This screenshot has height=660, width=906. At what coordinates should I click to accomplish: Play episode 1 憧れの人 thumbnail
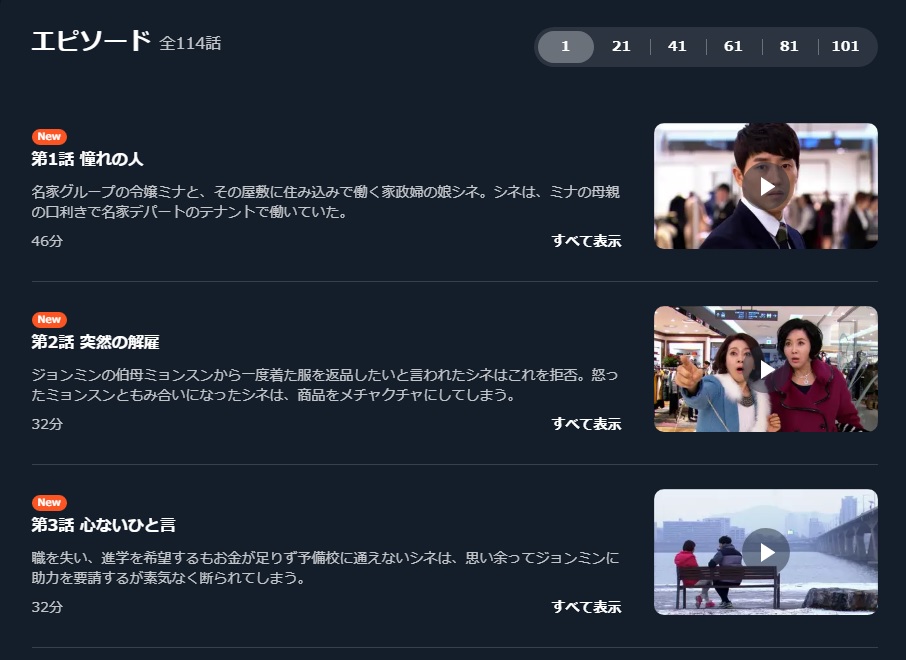(766, 186)
